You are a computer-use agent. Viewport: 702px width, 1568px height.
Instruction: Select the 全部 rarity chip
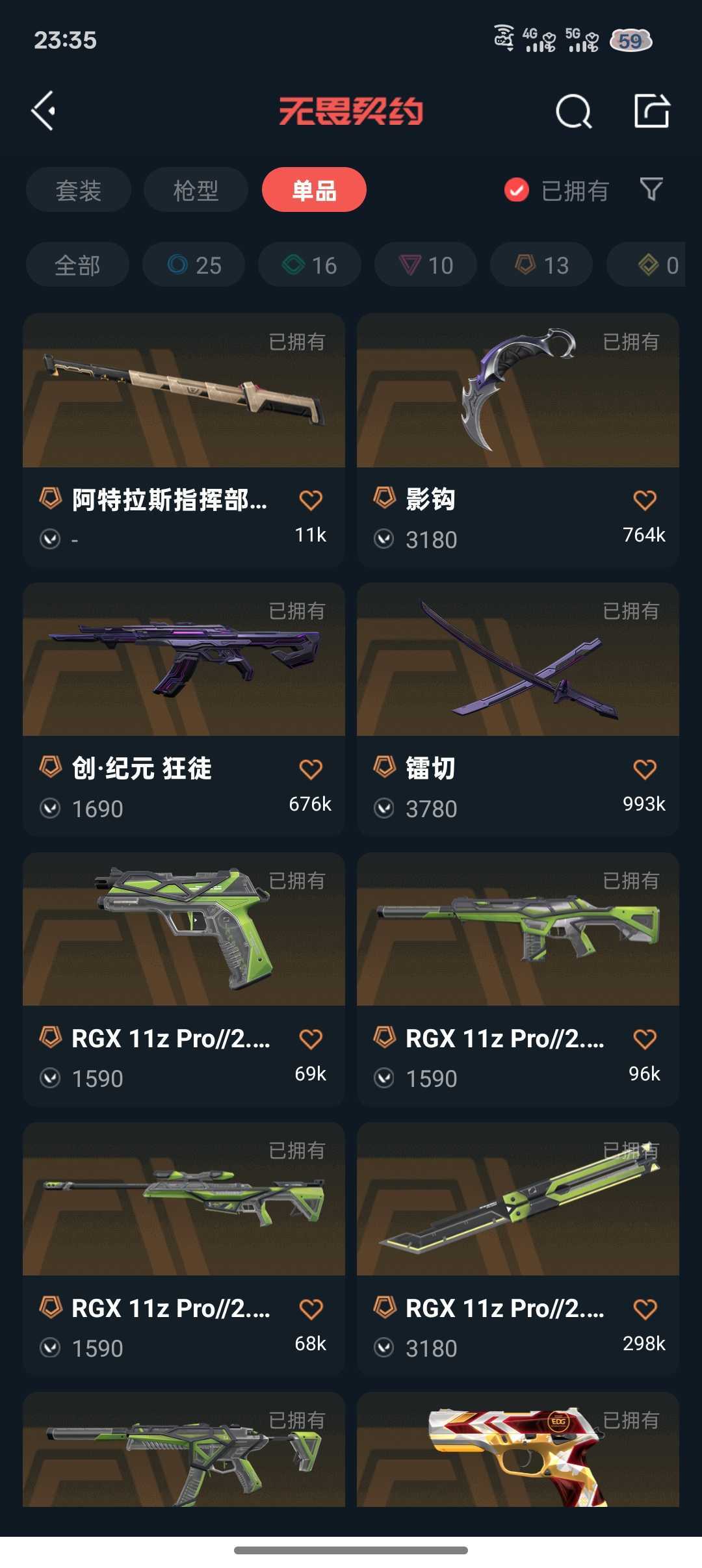(77, 265)
